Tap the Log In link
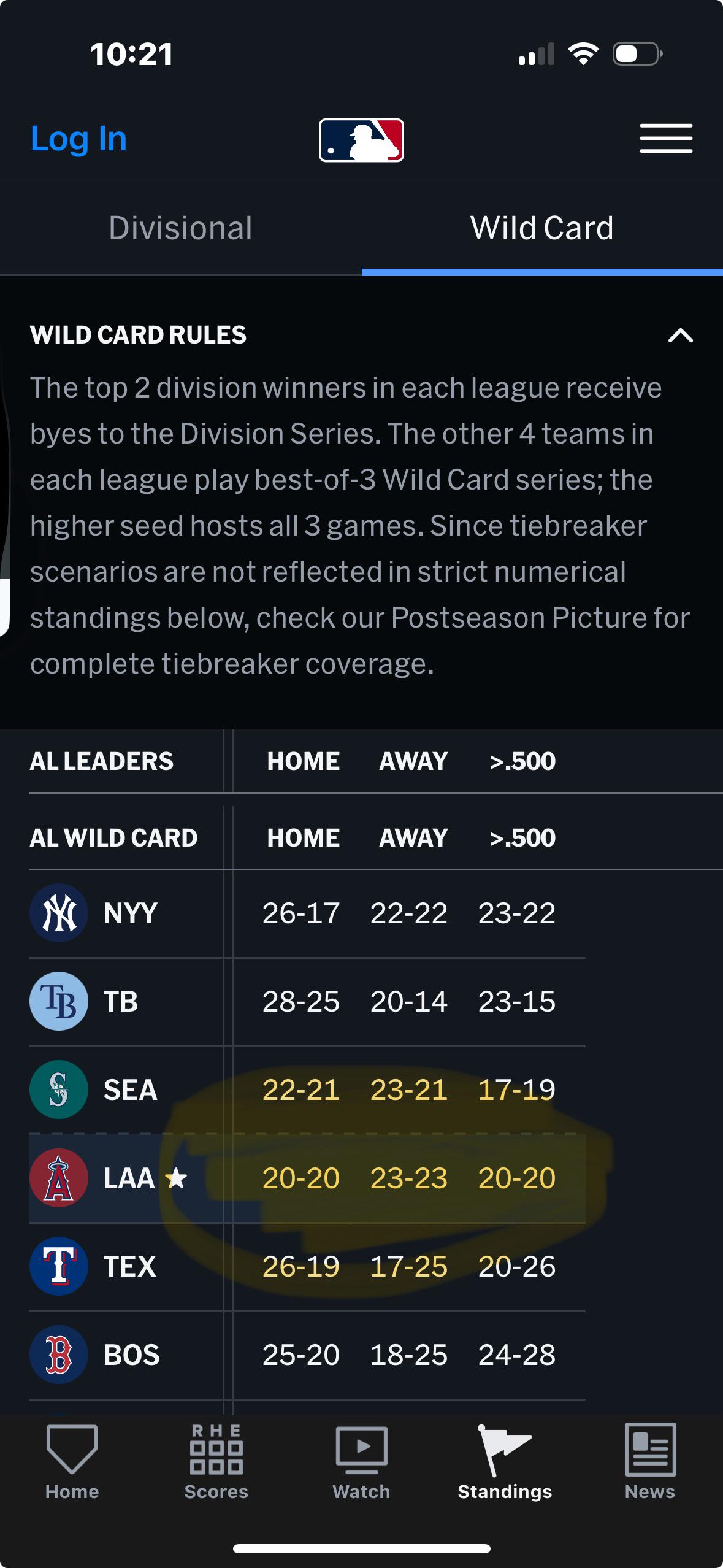Viewport: 723px width, 1568px height. (x=78, y=139)
